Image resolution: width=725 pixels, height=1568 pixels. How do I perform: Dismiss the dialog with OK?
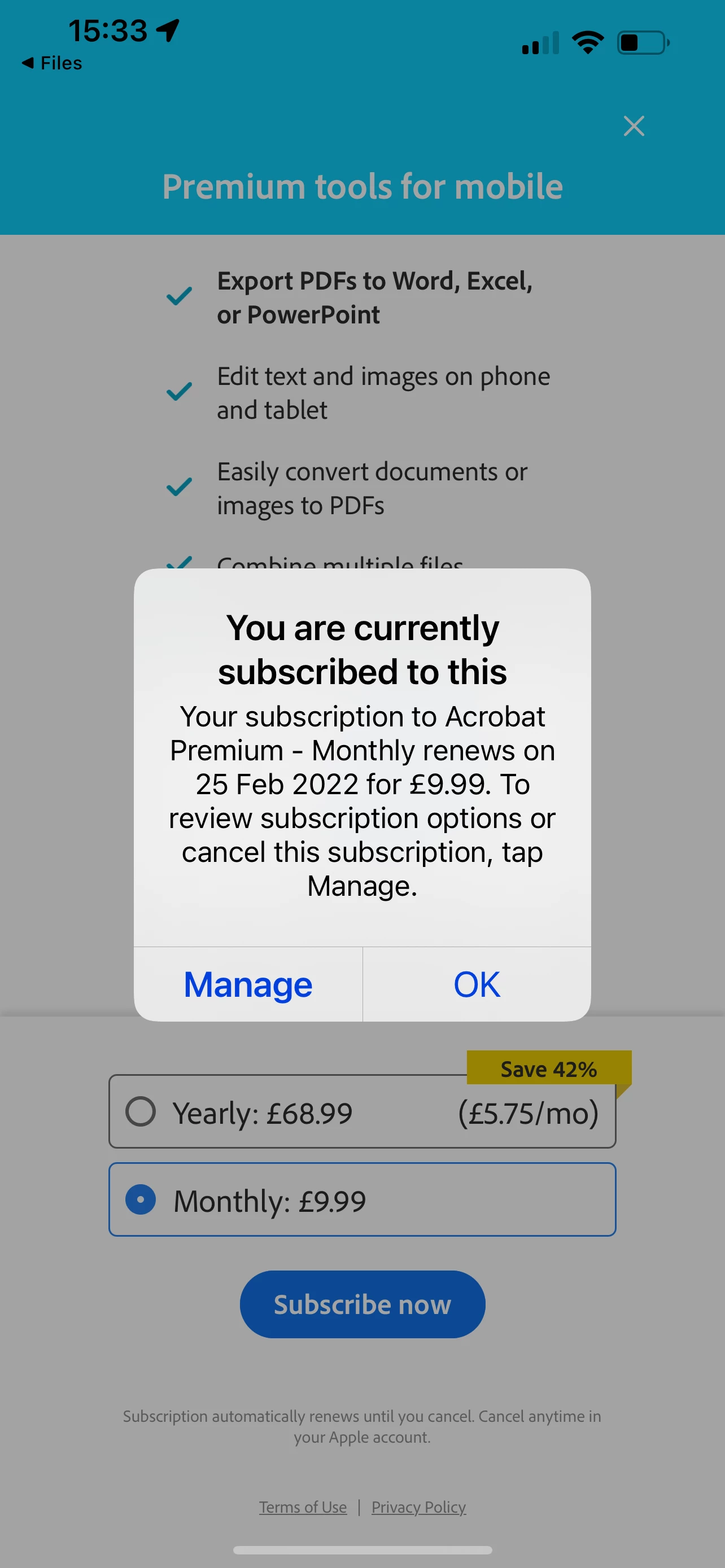point(477,984)
